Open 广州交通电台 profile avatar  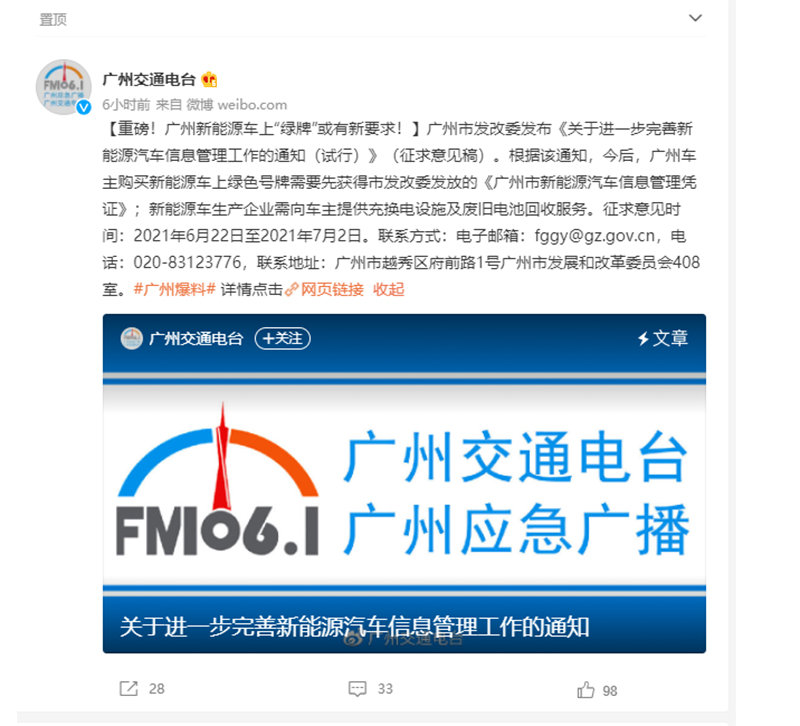65,87
